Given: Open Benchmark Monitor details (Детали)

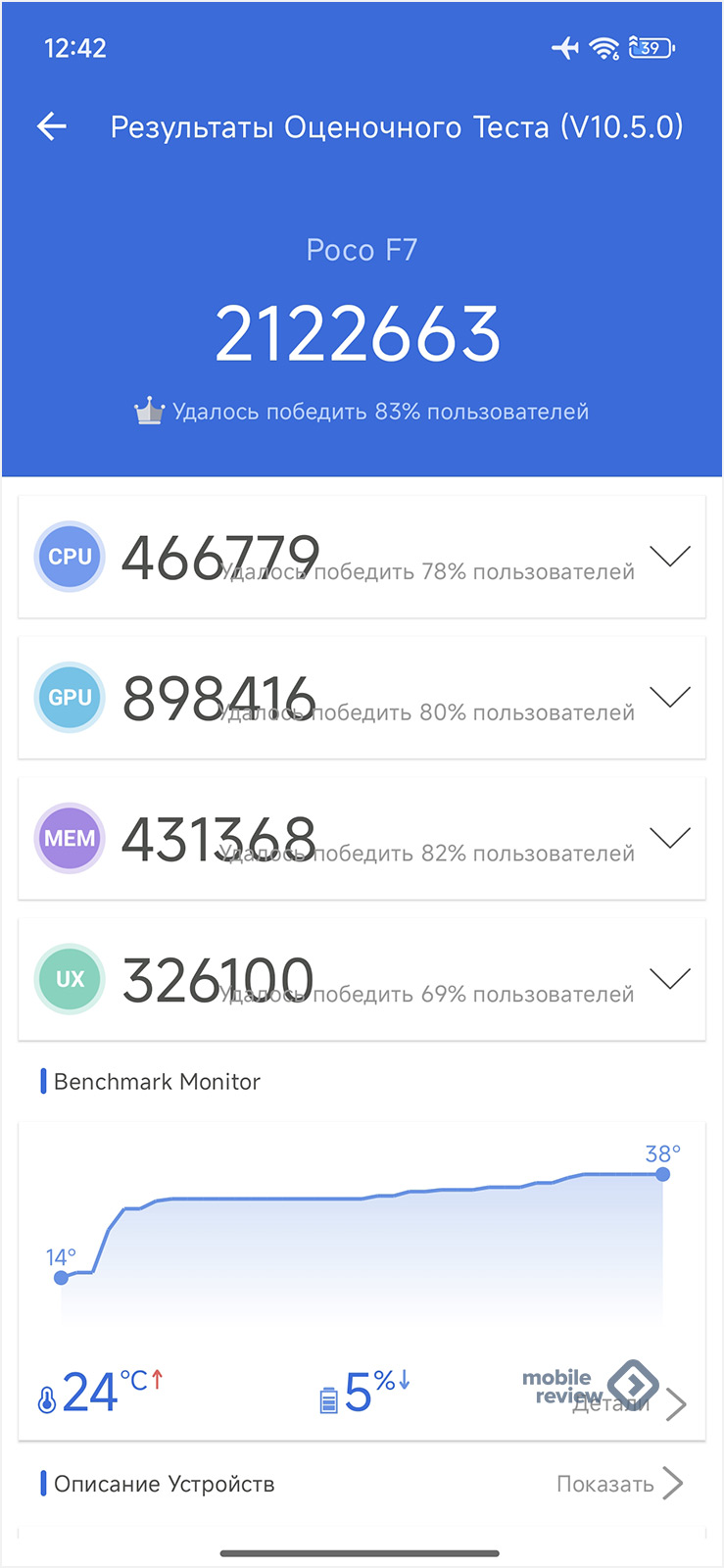Looking at the screenshot, I should click(629, 1403).
